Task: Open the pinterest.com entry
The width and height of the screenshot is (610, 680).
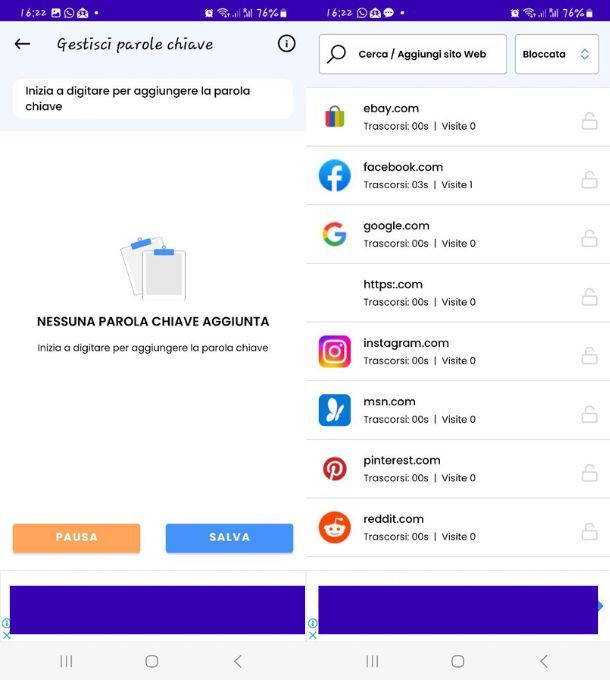Action: (x=440, y=468)
